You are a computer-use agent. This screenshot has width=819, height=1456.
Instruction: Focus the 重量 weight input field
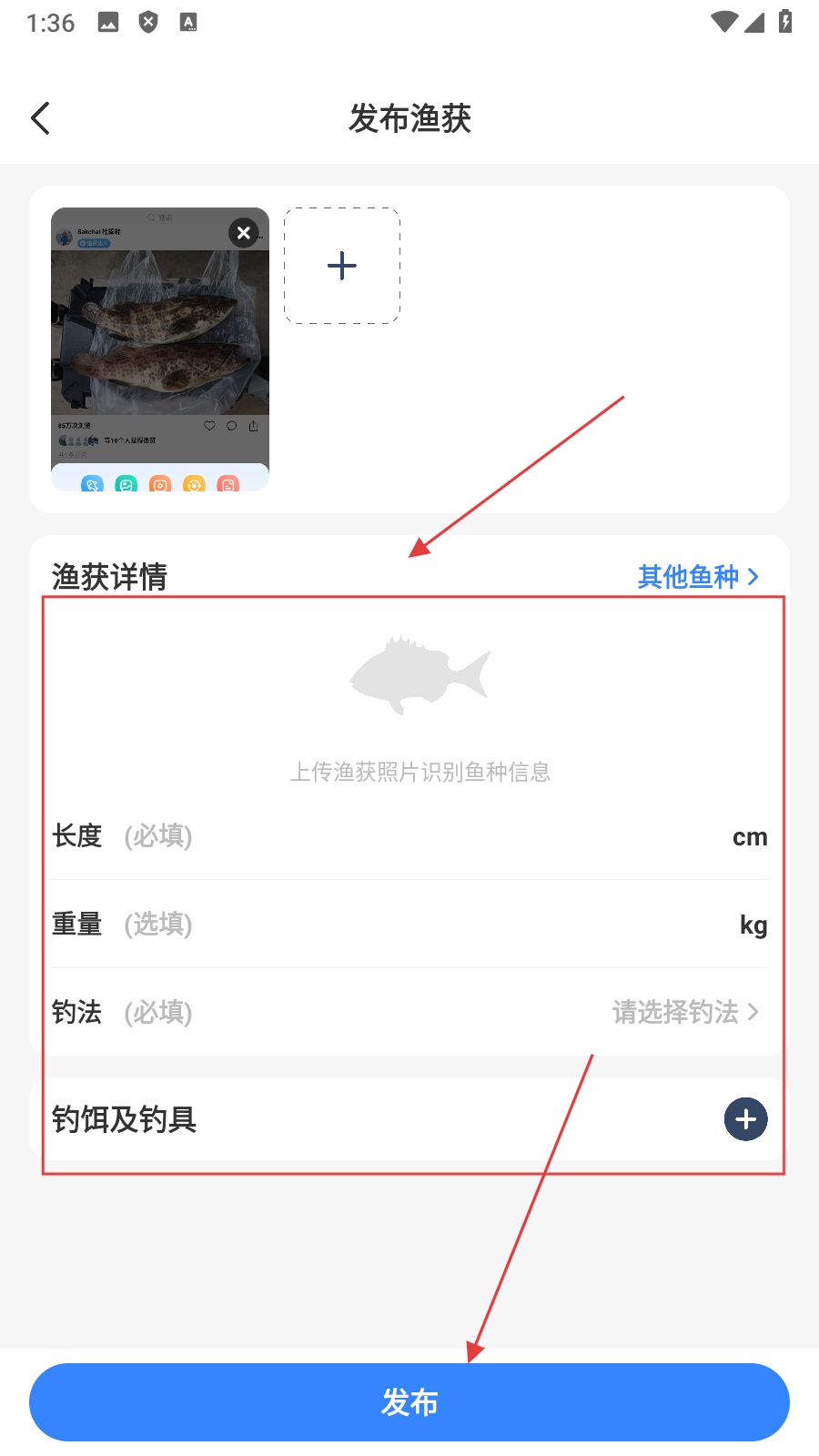[x=455, y=925]
